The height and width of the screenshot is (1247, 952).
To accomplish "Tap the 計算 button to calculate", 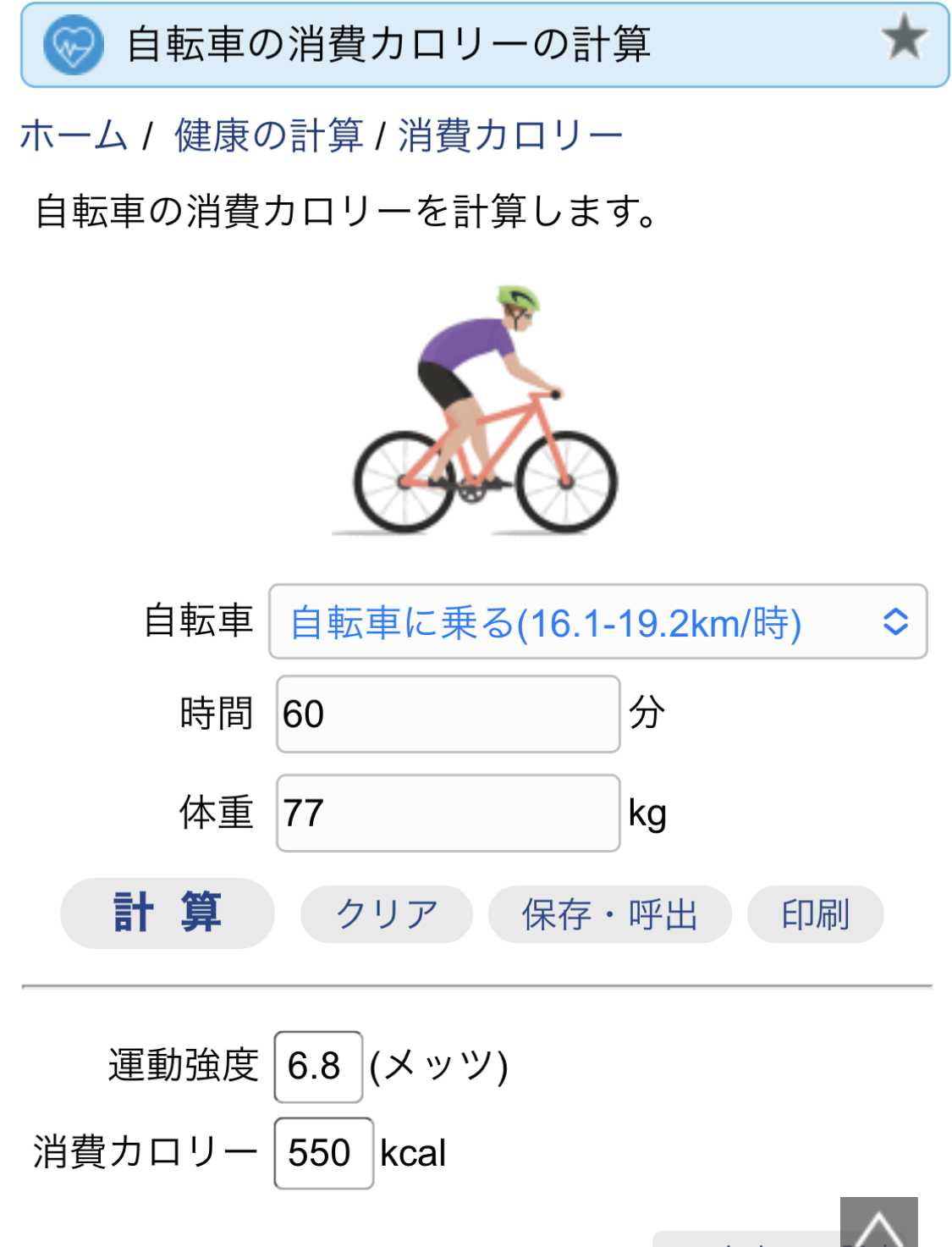I will pos(168,913).
